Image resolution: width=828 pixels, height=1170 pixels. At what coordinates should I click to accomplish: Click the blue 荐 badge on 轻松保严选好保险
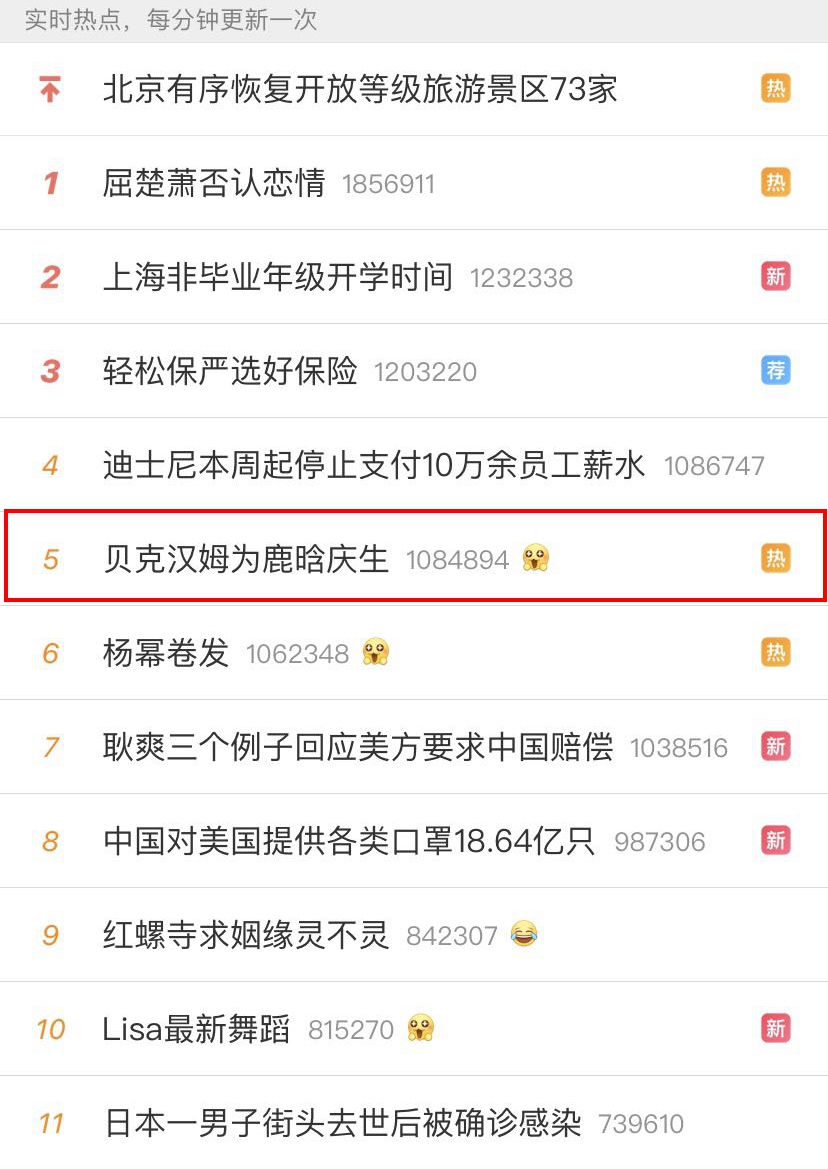click(774, 371)
